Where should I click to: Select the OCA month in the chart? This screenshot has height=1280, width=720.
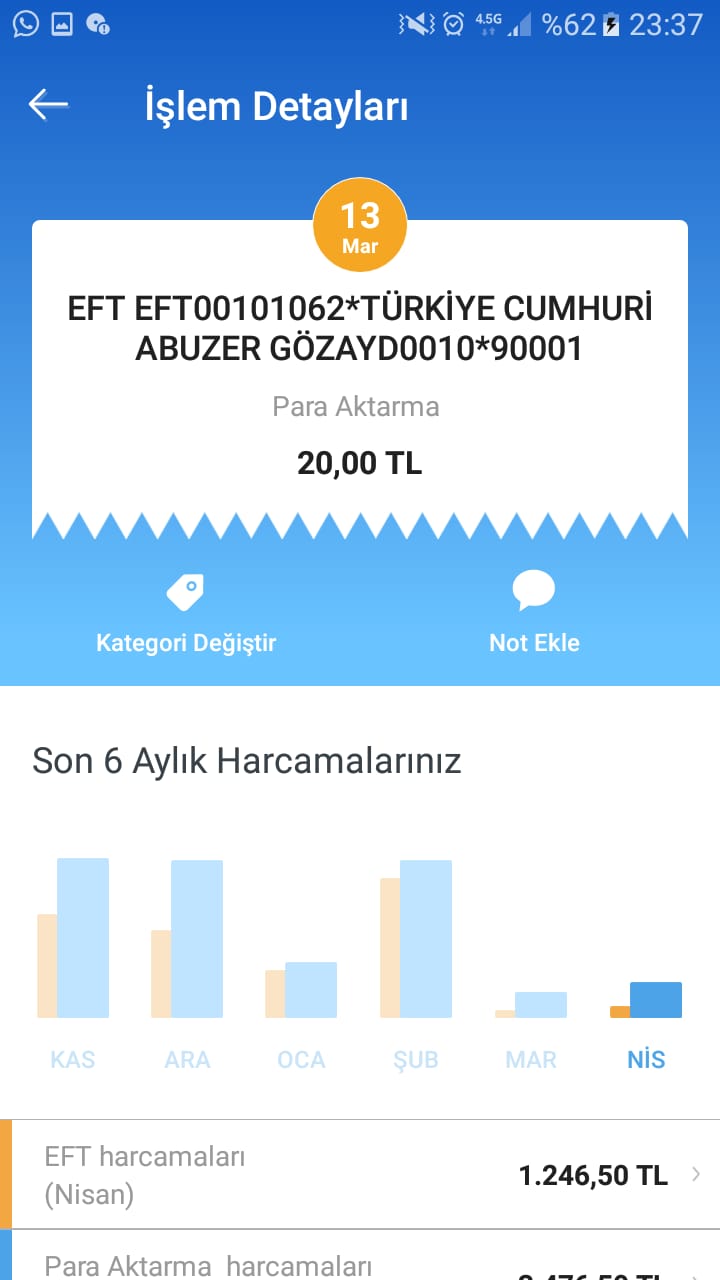301,1060
